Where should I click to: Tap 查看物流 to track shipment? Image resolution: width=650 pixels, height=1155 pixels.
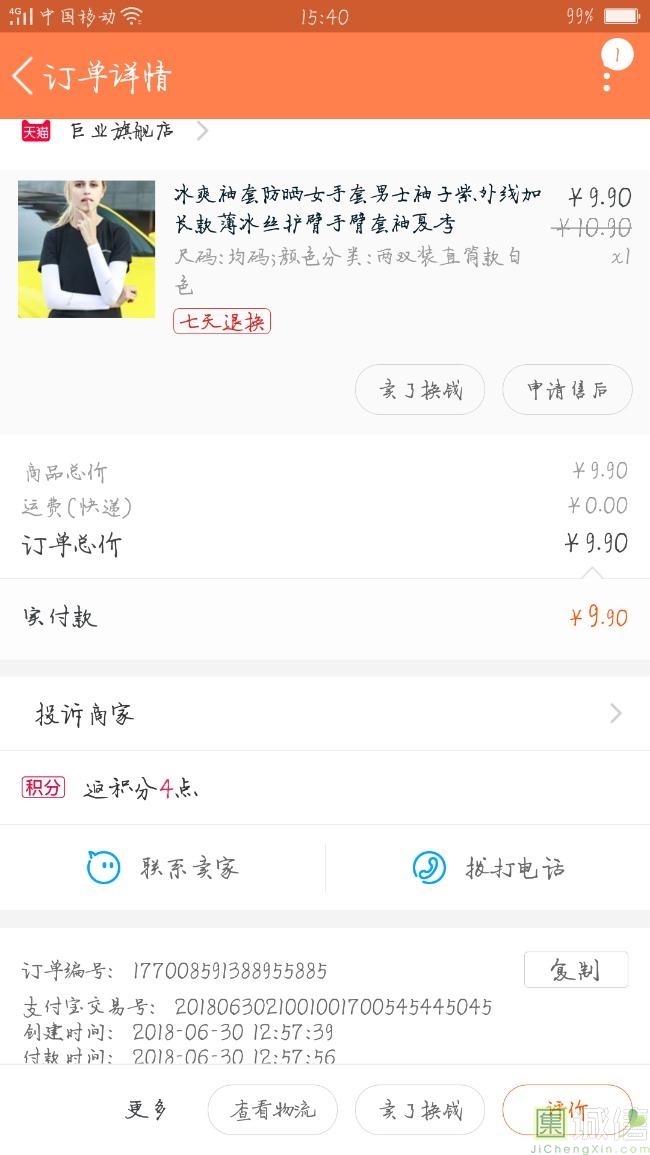click(x=273, y=1109)
